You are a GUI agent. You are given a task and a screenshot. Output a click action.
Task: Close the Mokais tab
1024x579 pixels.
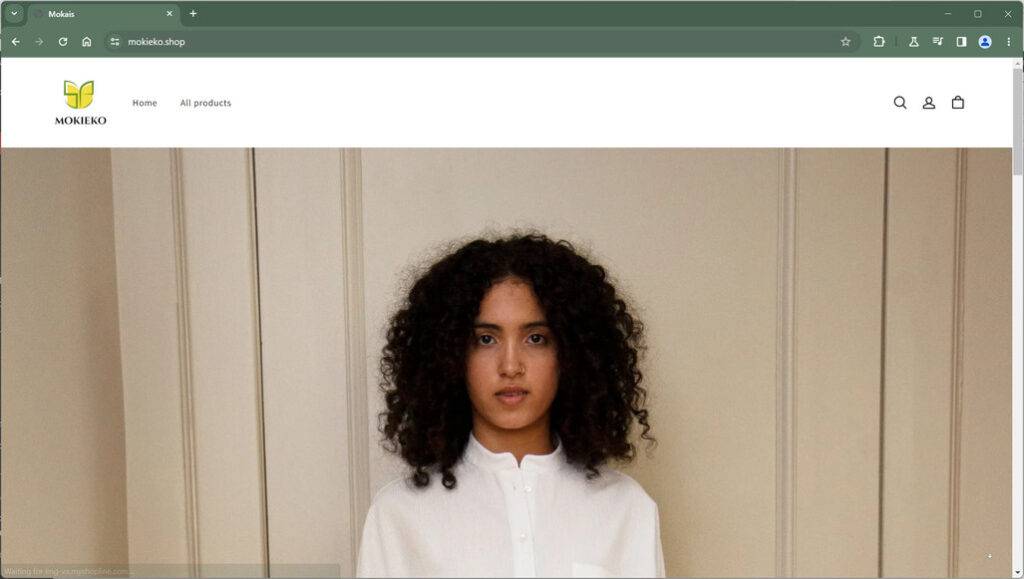click(x=169, y=14)
